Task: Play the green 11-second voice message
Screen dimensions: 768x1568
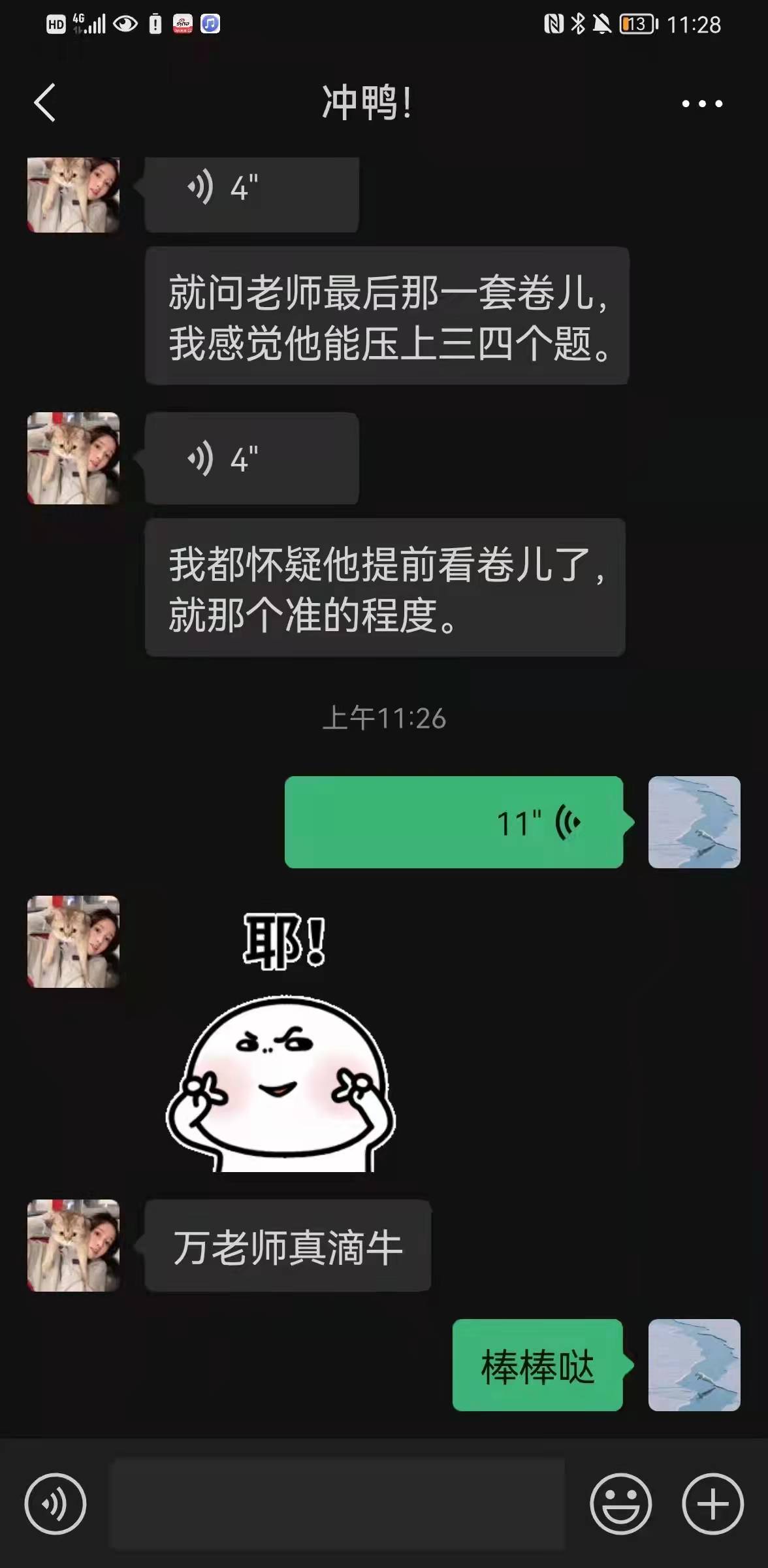Action: 453,822
